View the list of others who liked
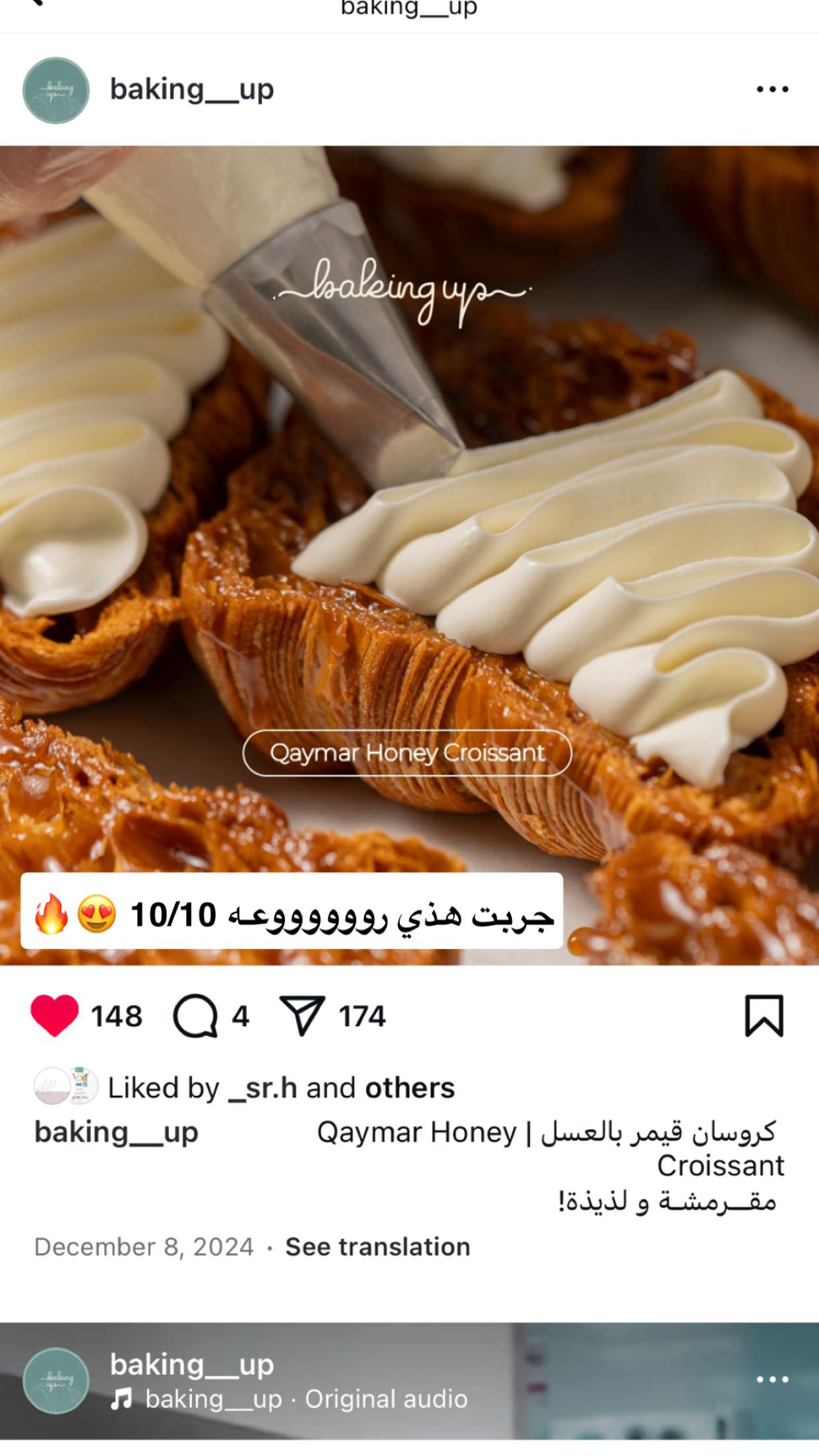The height and width of the screenshot is (1456, 819). pos(410,1088)
